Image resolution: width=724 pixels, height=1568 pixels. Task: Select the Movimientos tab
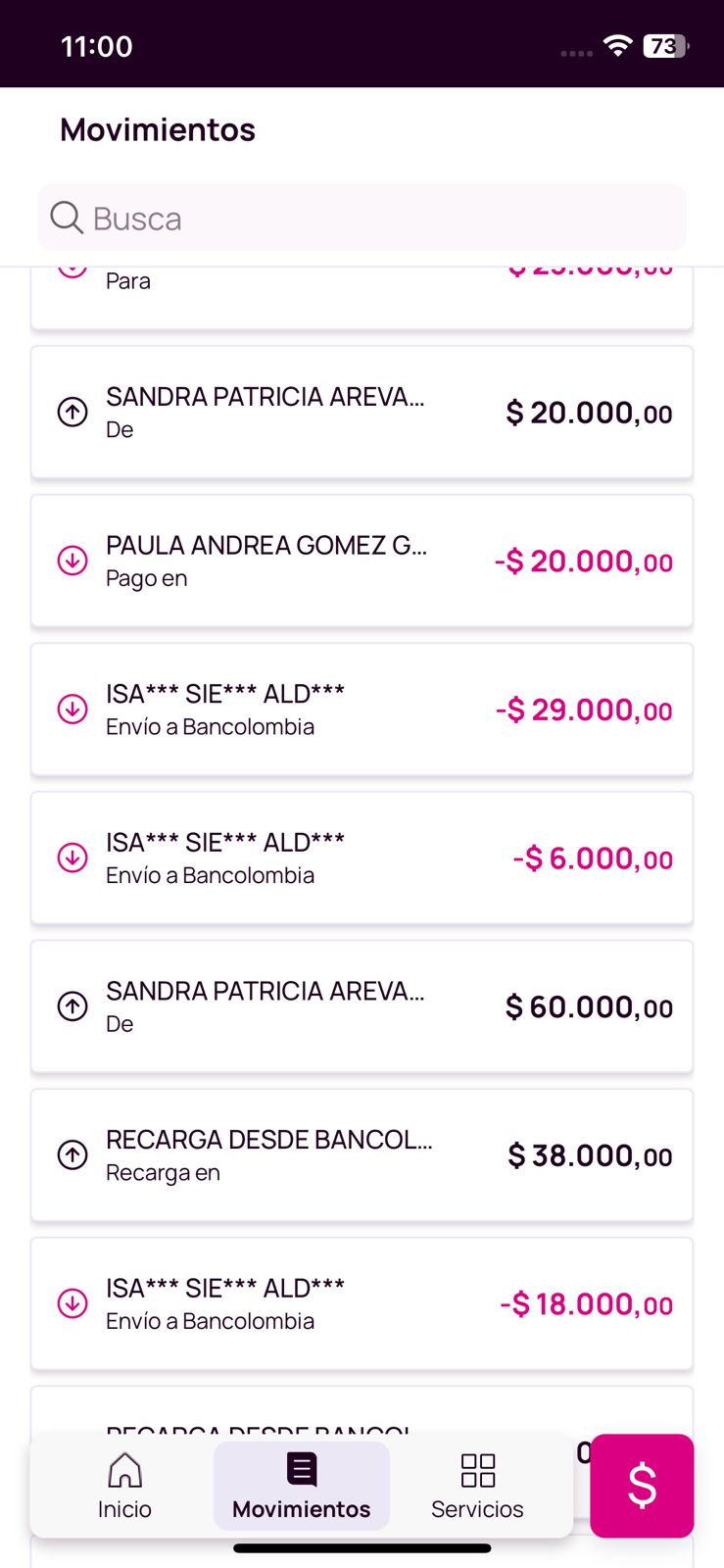[302, 1486]
